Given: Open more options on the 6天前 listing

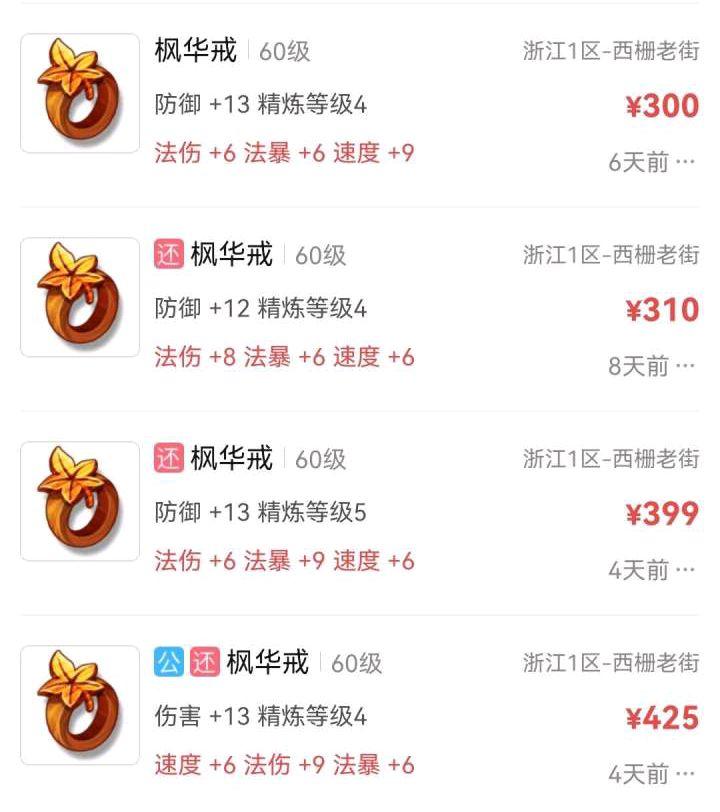Looking at the screenshot, I should click(686, 162).
